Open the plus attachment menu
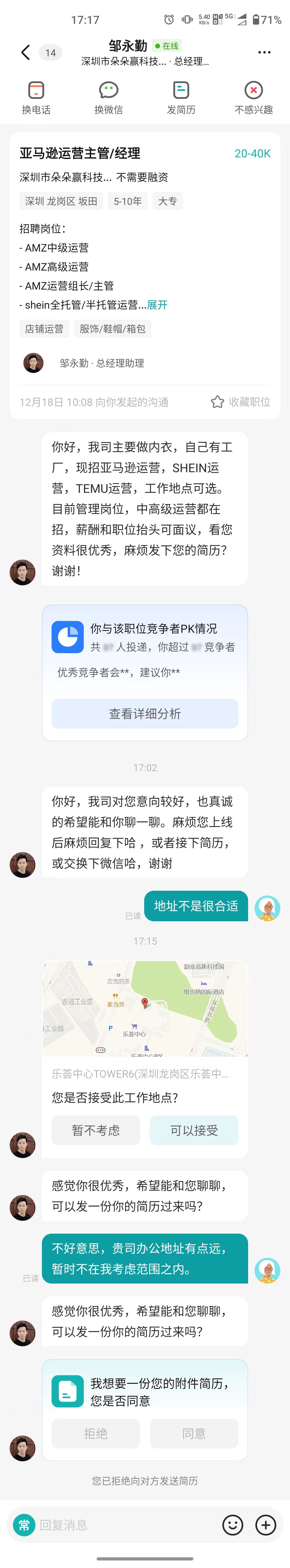The height and width of the screenshot is (1568, 290). (266, 1525)
